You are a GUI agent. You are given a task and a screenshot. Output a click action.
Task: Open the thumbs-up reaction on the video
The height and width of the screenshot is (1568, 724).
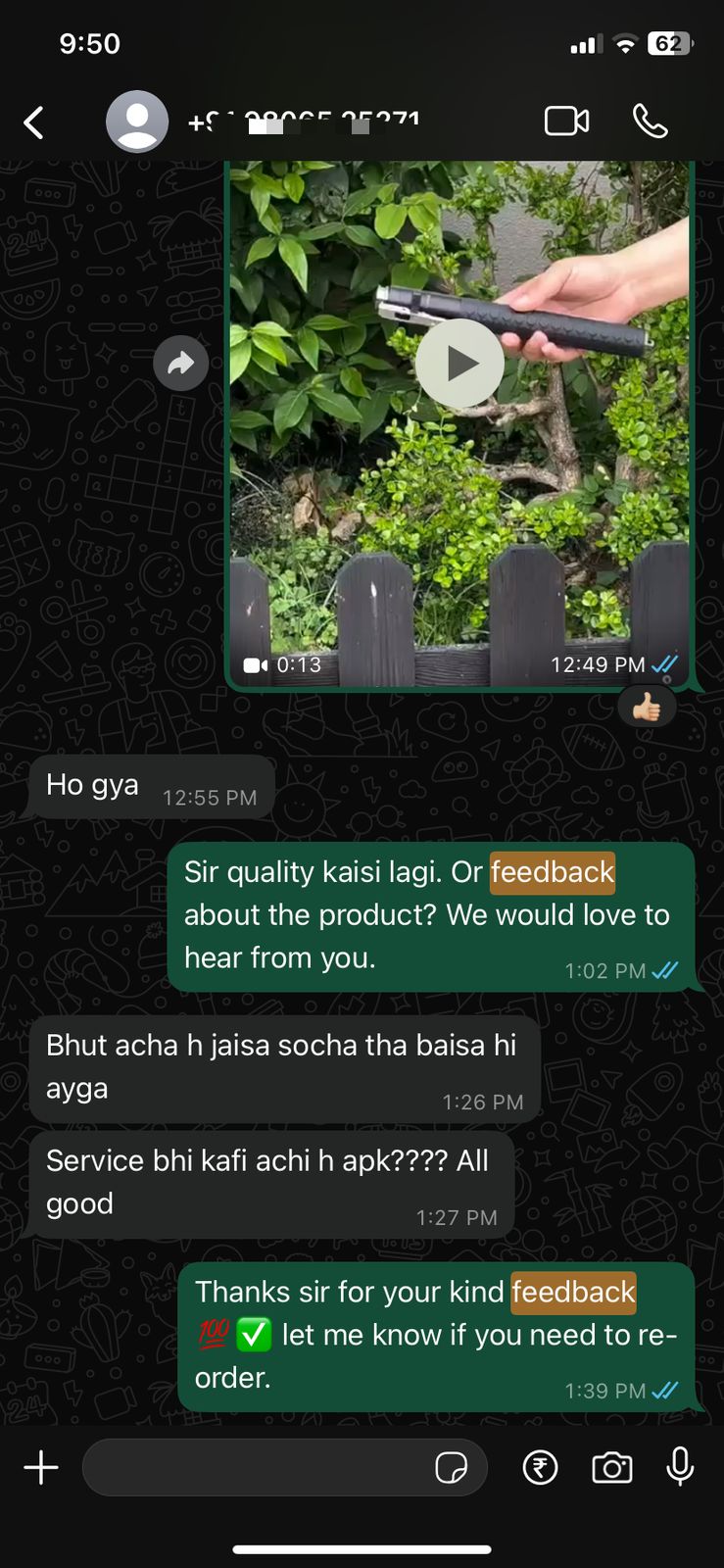click(x=647, y=707)
